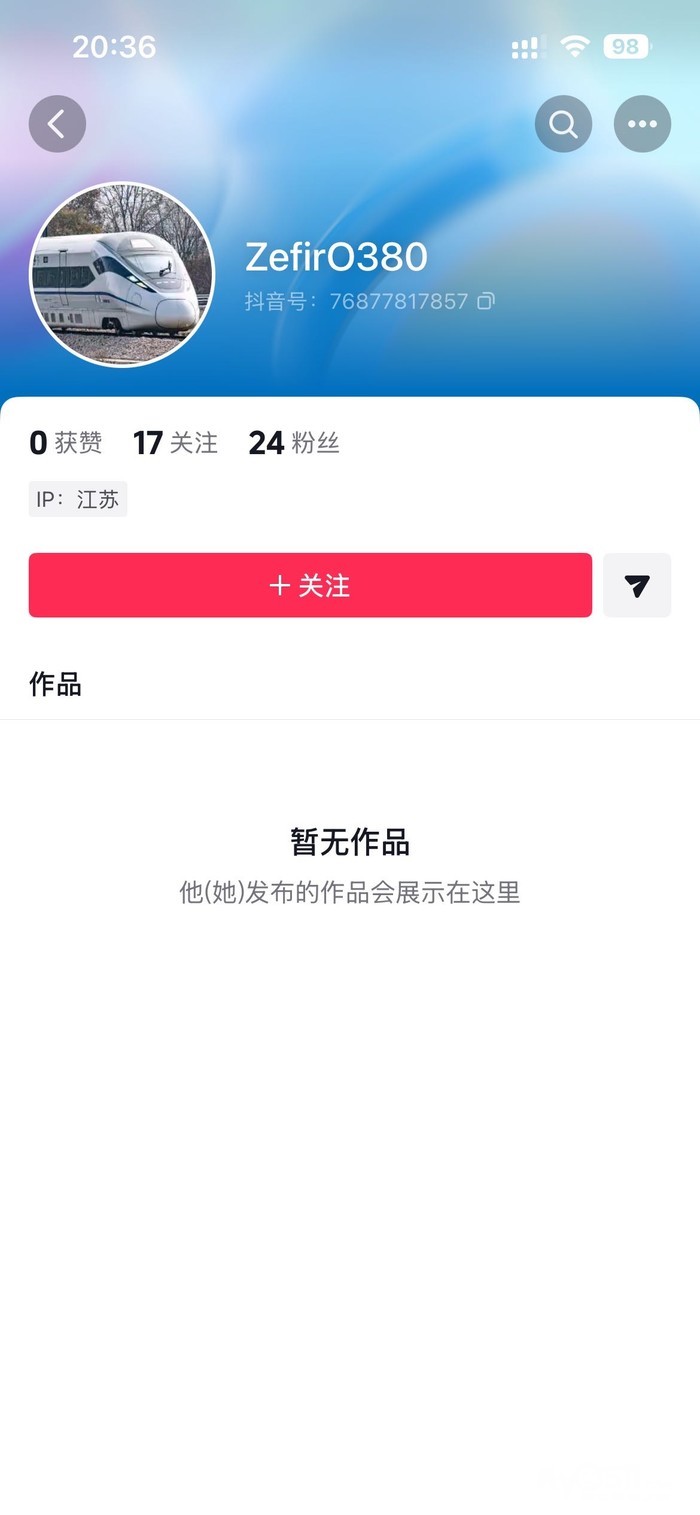Select the 作品 works tab
The height and width of the screenshot is (1515, 700).
[x=56, y=685]
